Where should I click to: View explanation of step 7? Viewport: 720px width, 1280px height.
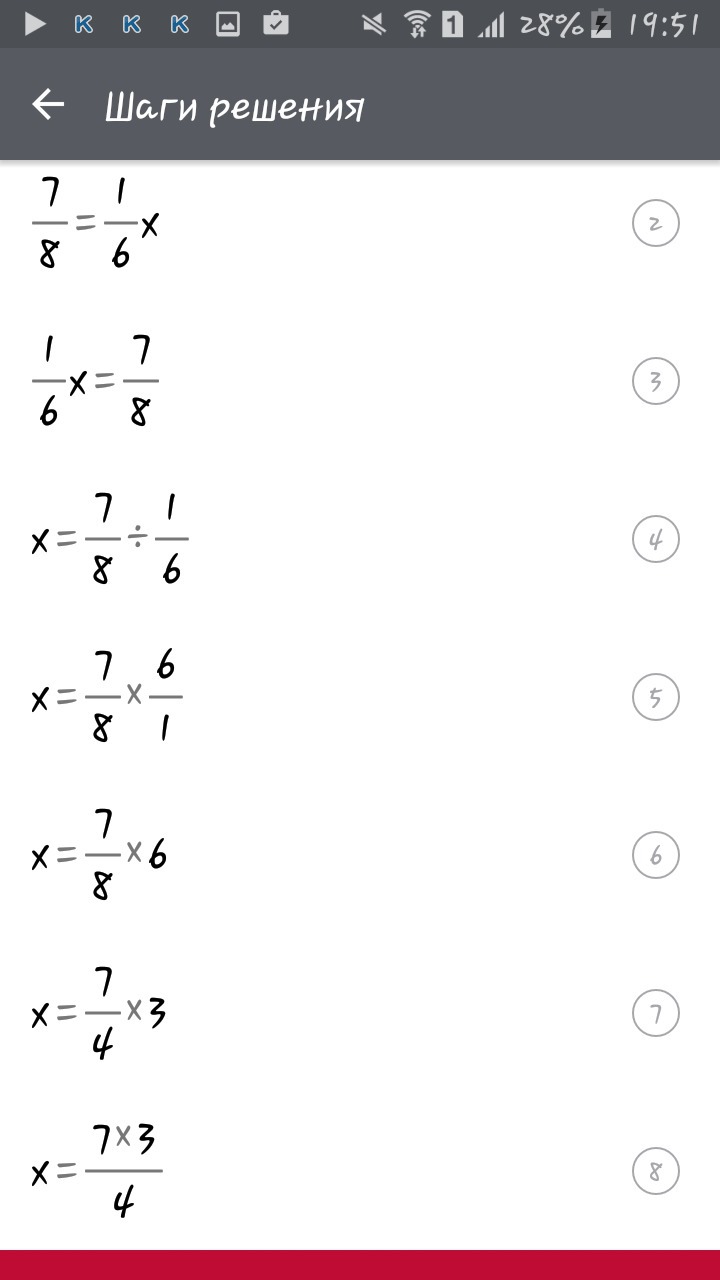pyautogui.click(x=655, y=1014)
